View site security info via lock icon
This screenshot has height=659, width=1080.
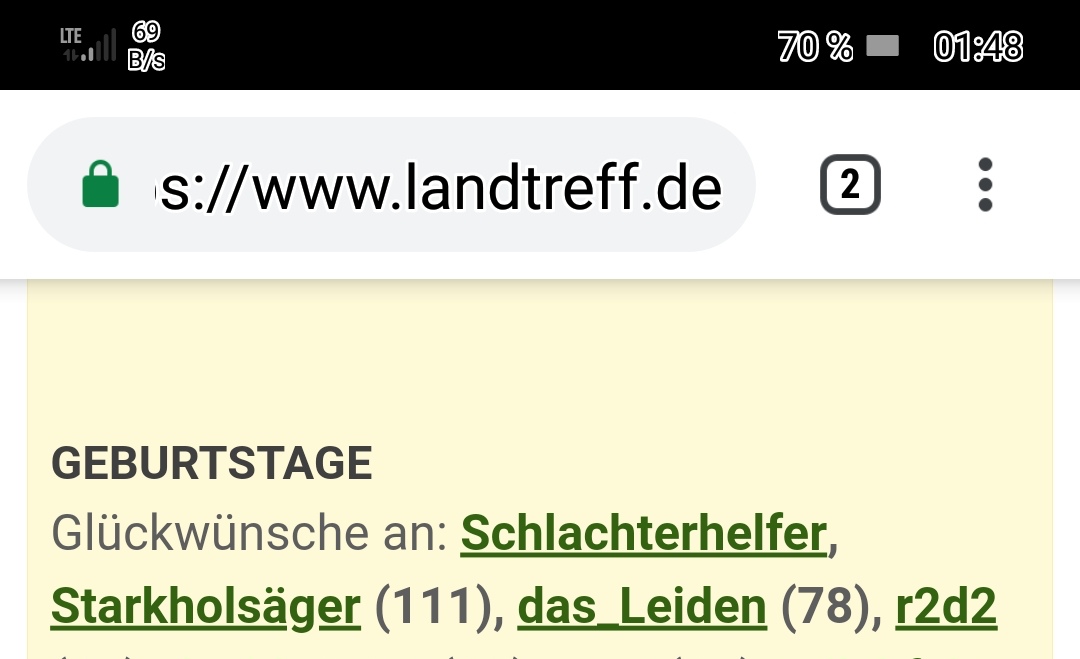tap(101, 186)
